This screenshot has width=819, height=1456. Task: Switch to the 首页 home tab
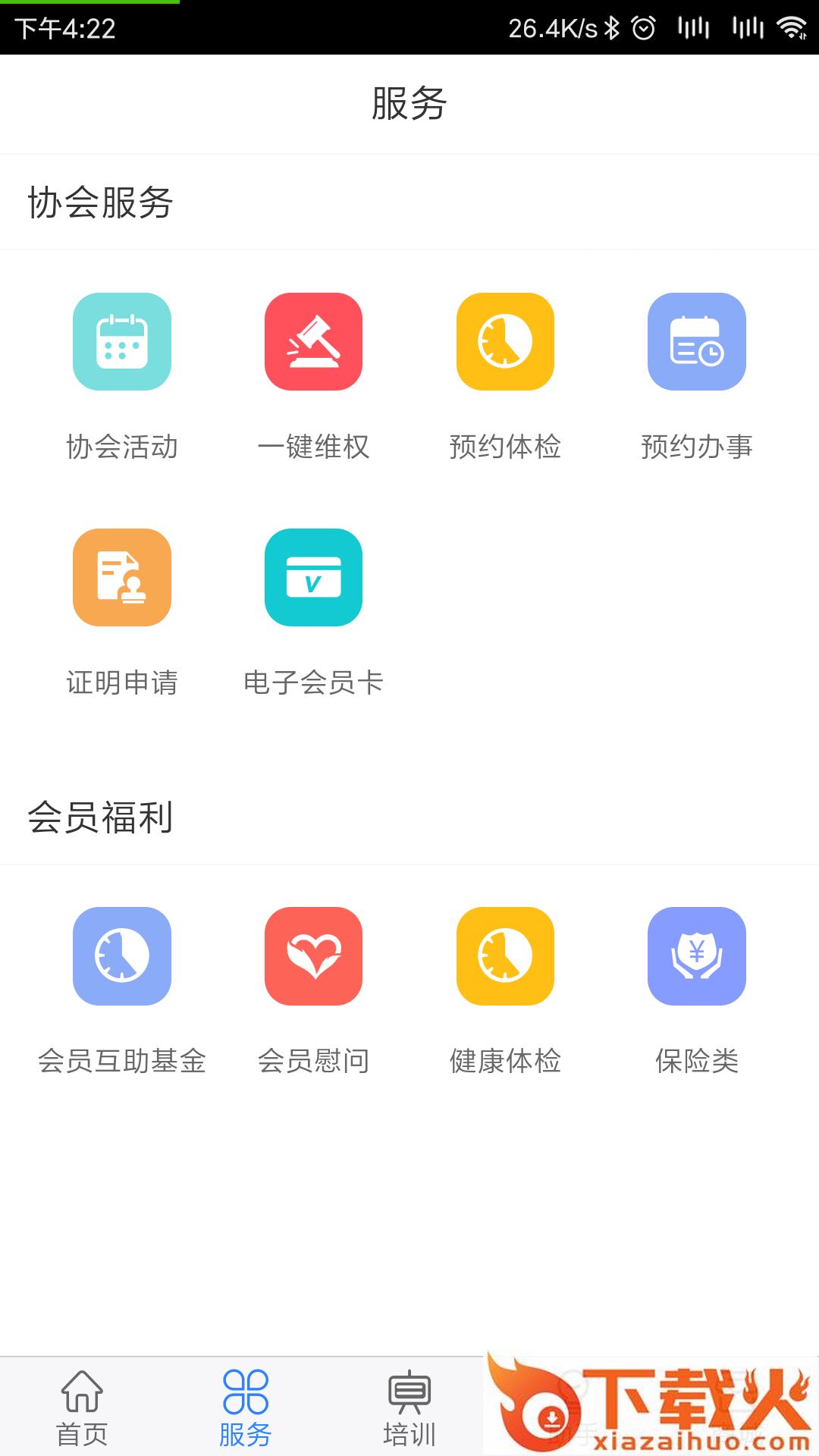click(x=82, y=1407)
